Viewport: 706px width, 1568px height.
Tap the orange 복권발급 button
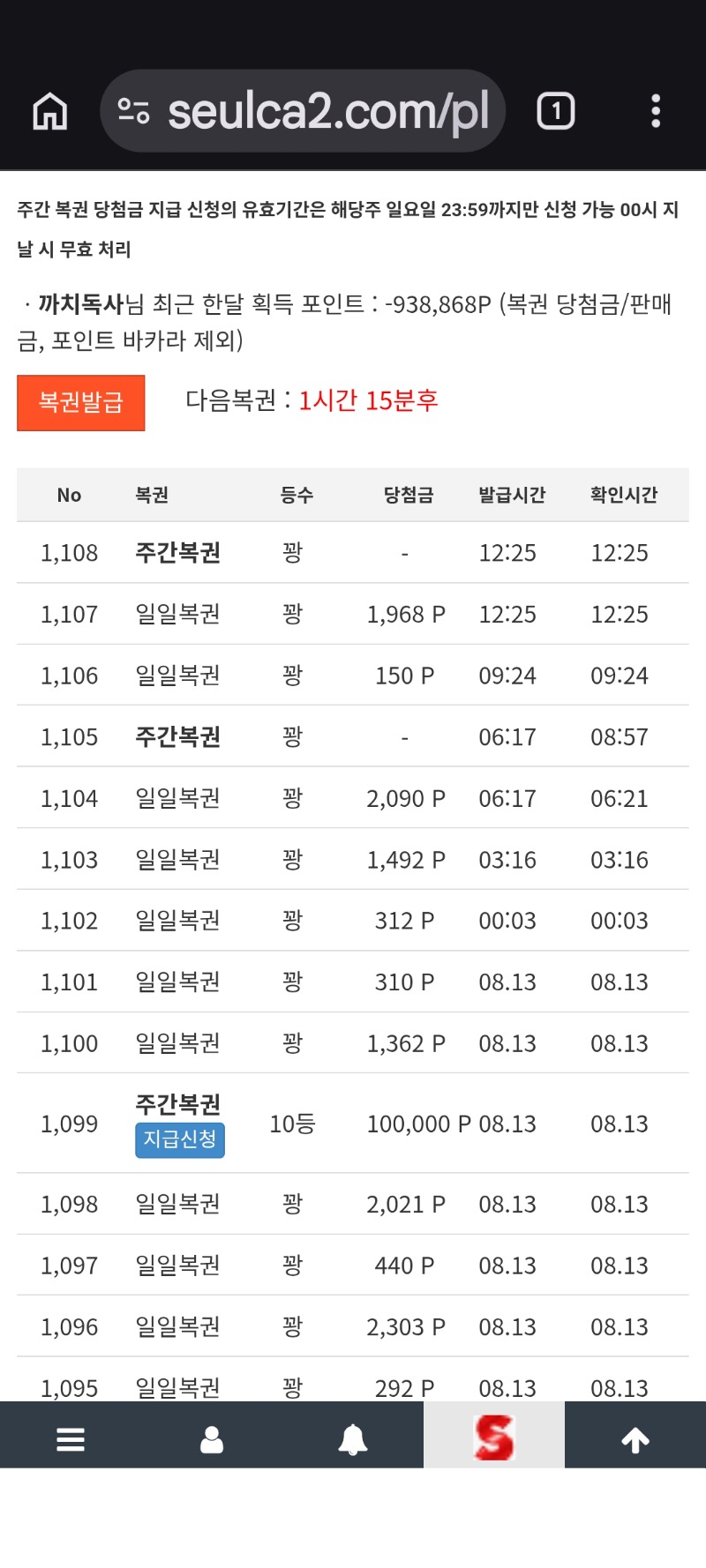tap(81, 403)
